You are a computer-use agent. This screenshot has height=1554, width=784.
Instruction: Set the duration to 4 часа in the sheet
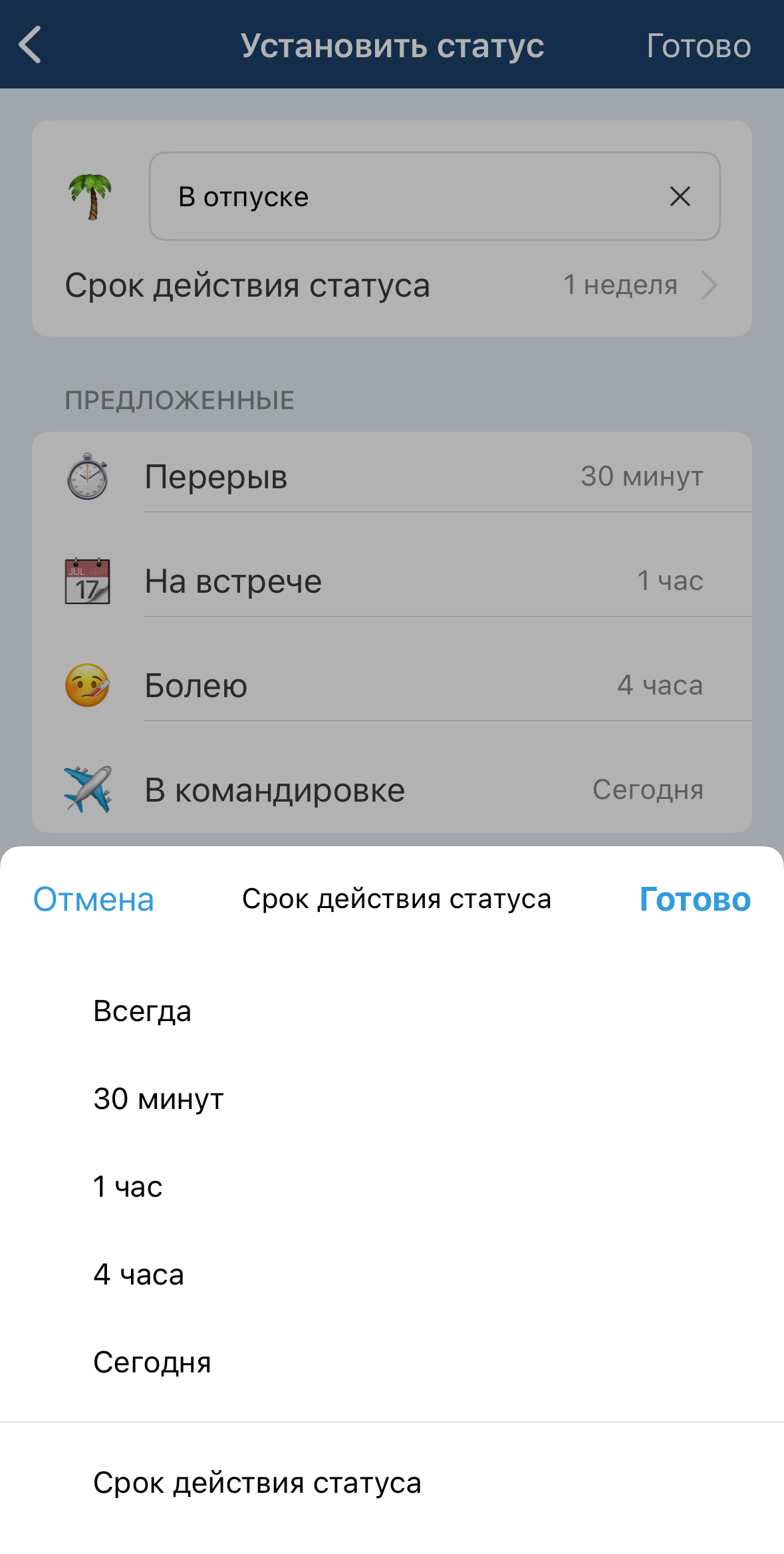pyautogui.click(x=139, y=1275)
